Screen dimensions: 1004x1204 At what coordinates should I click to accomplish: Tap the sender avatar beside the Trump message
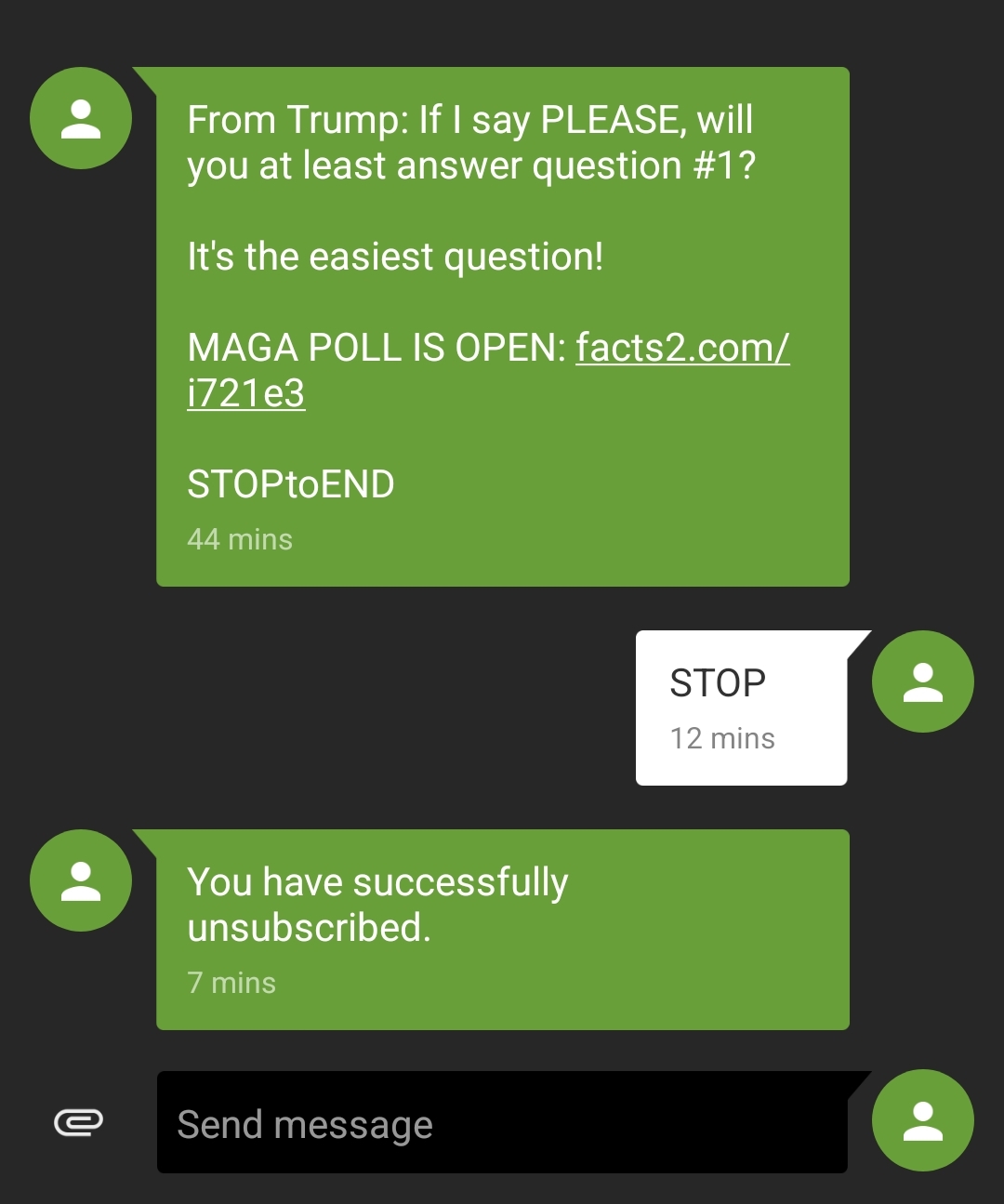click(81, 119)
